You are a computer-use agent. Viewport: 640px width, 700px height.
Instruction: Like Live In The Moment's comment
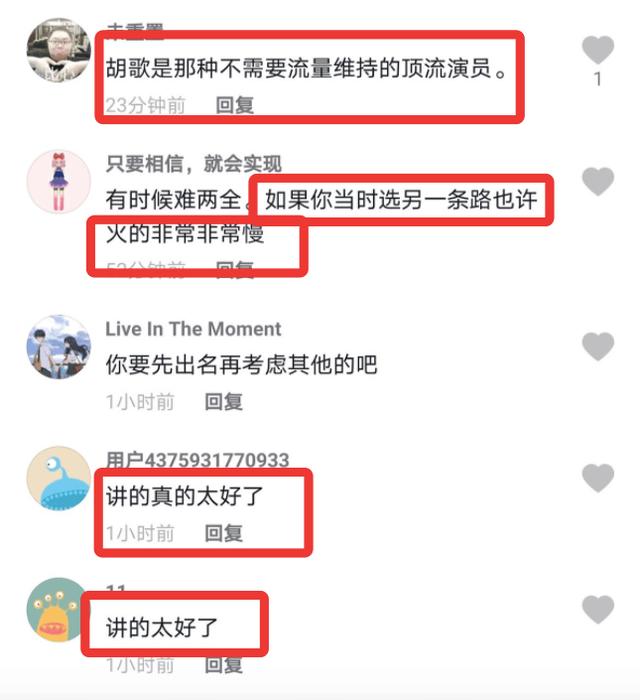[x=598, y=347]
